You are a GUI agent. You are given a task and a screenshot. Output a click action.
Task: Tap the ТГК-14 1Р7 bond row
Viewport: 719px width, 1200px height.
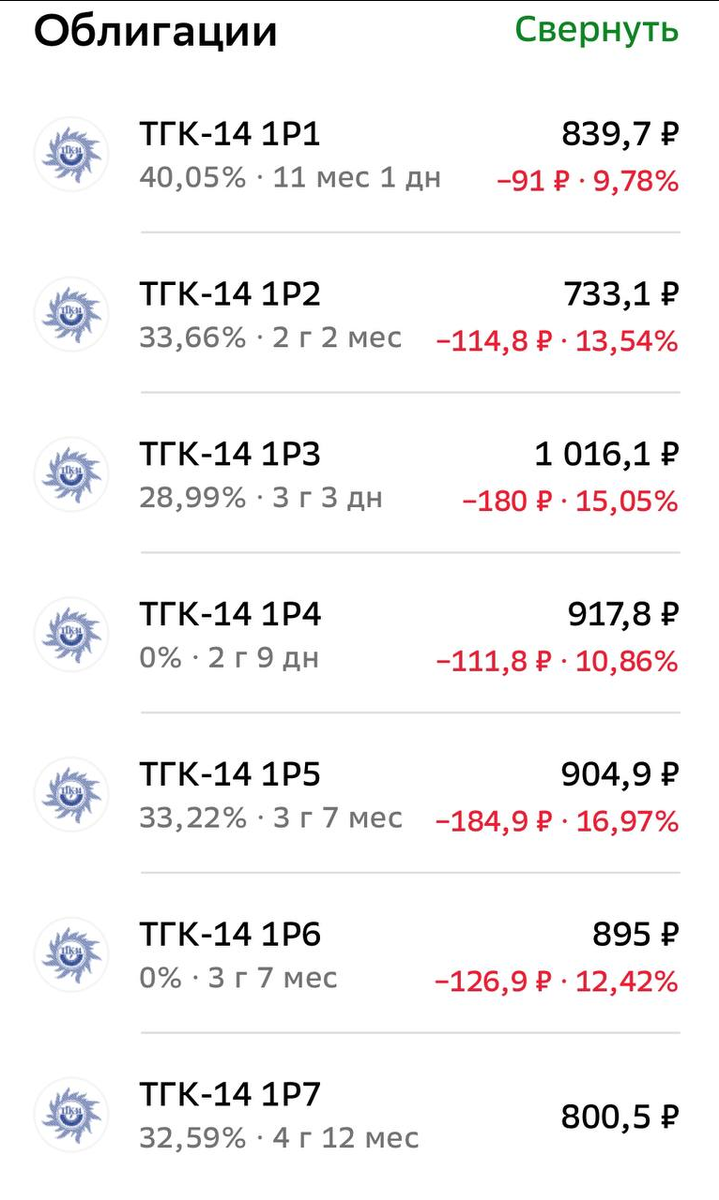(359, 1115)
